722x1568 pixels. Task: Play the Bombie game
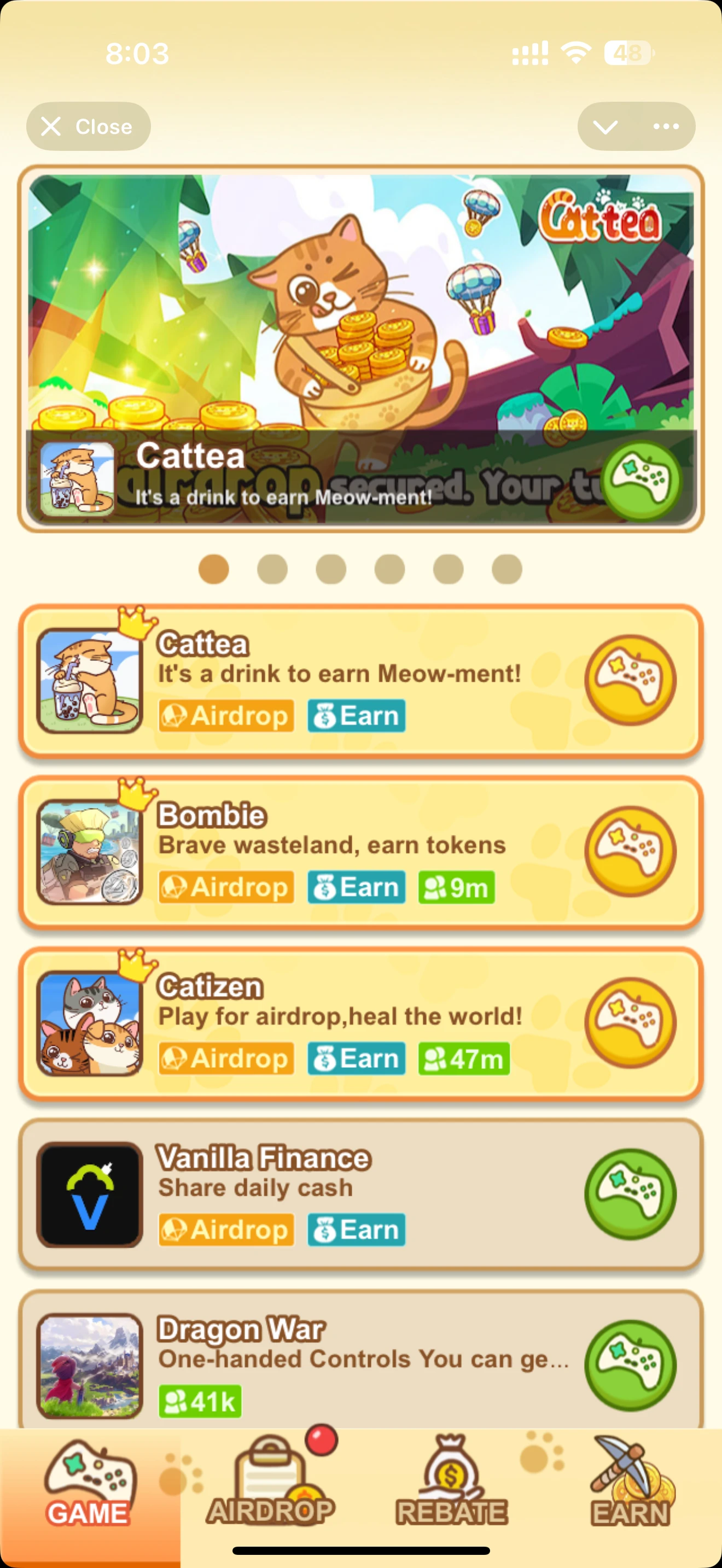click(630, 852)
